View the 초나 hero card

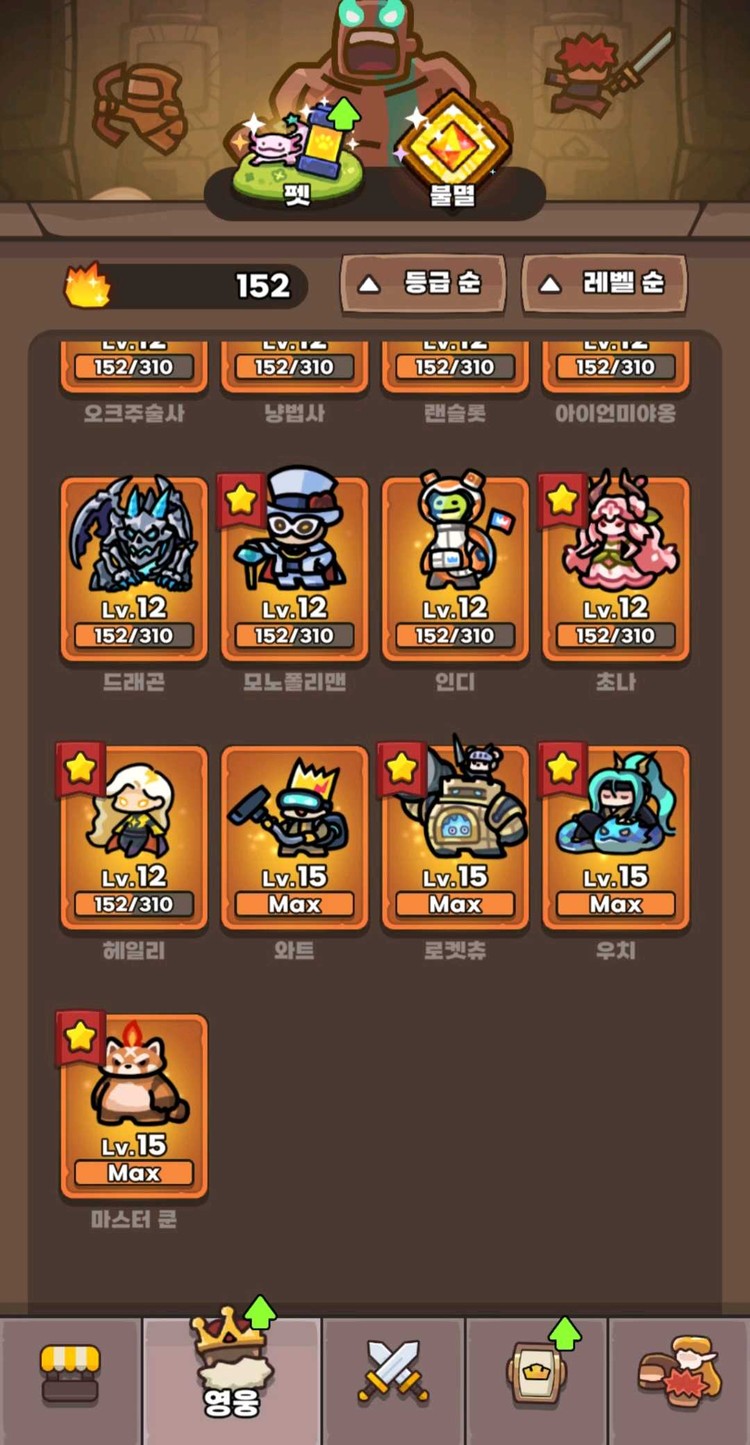pyautogui.click(x=615, y=568)
